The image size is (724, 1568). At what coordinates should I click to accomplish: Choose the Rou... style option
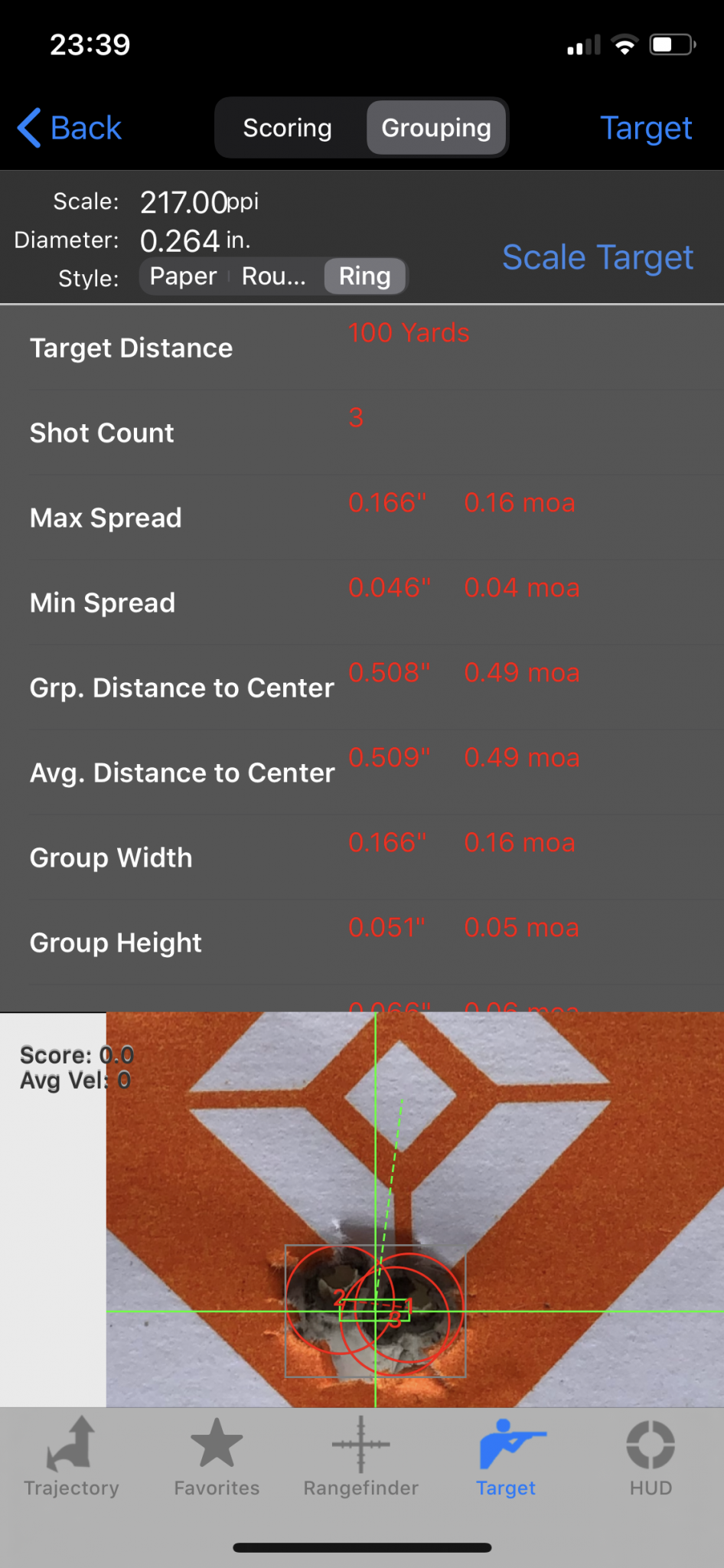(274, 276)
